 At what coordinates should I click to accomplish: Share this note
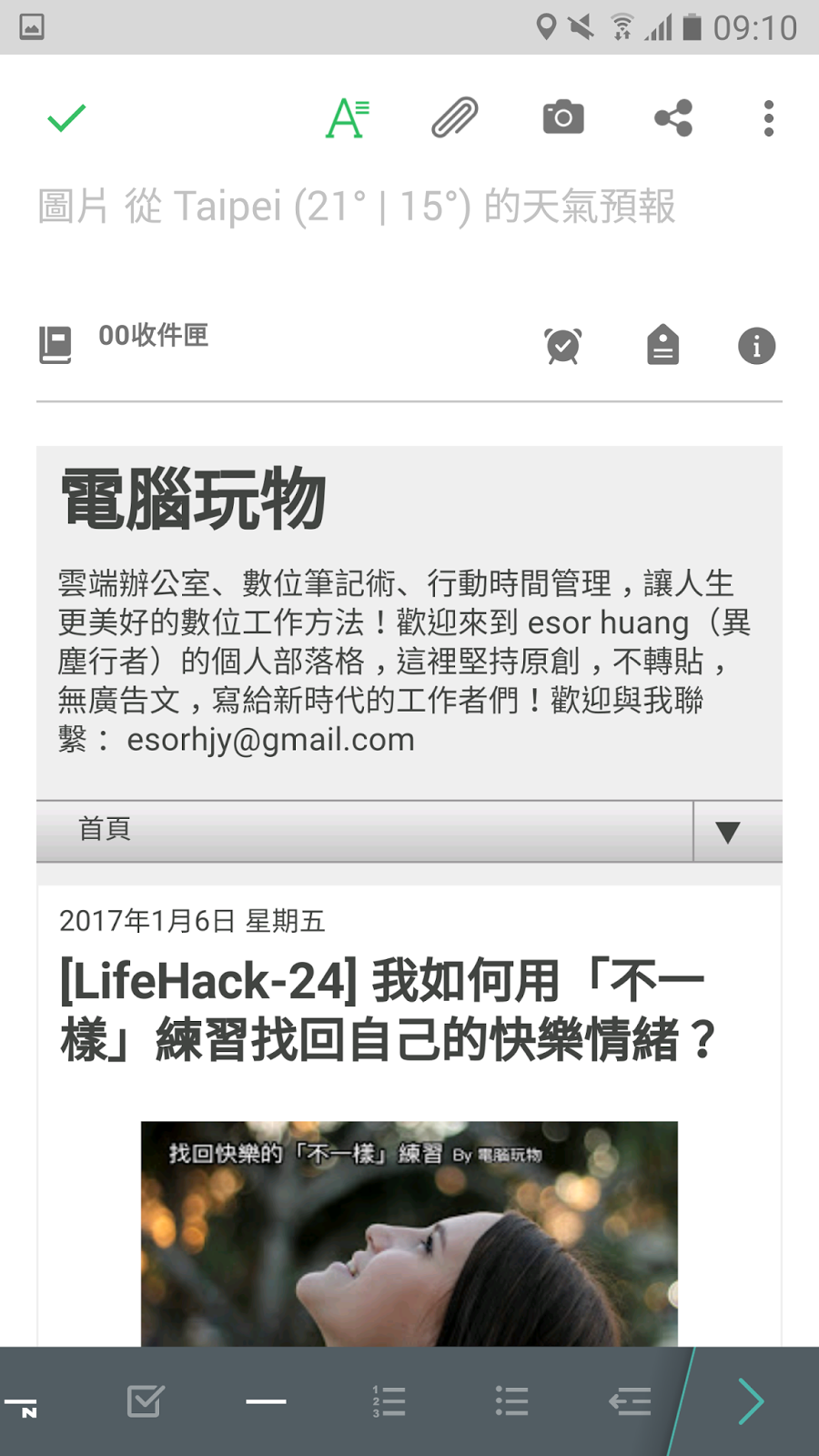(x=673, y=118)
